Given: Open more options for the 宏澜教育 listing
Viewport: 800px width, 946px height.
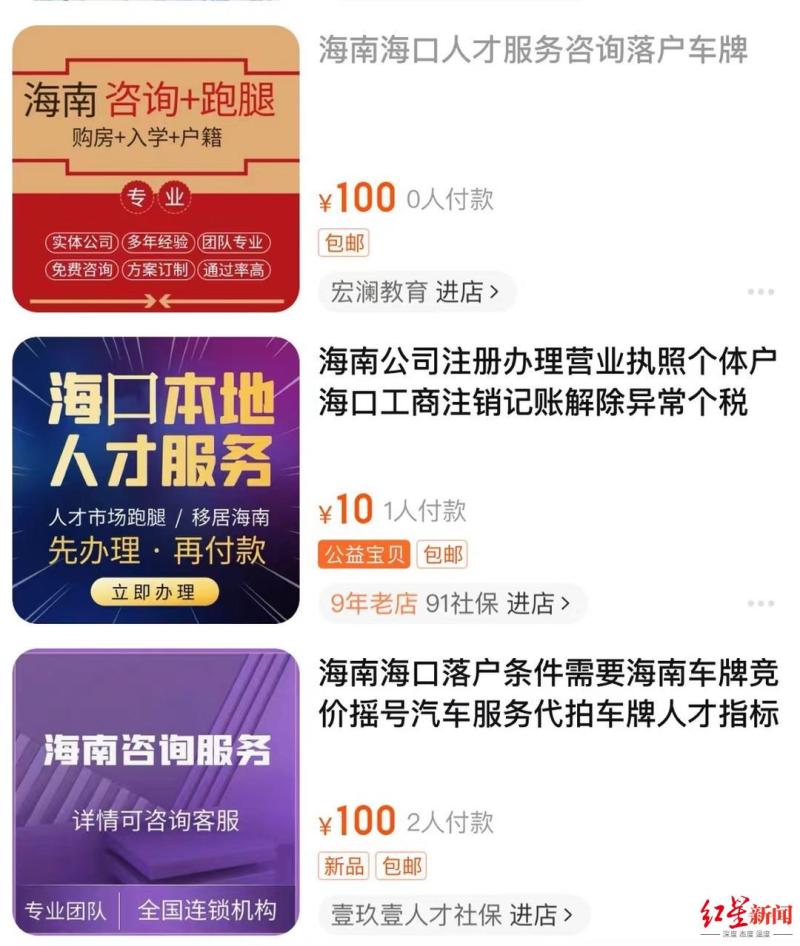Looking at the screenshot, I should coord(760,292).
